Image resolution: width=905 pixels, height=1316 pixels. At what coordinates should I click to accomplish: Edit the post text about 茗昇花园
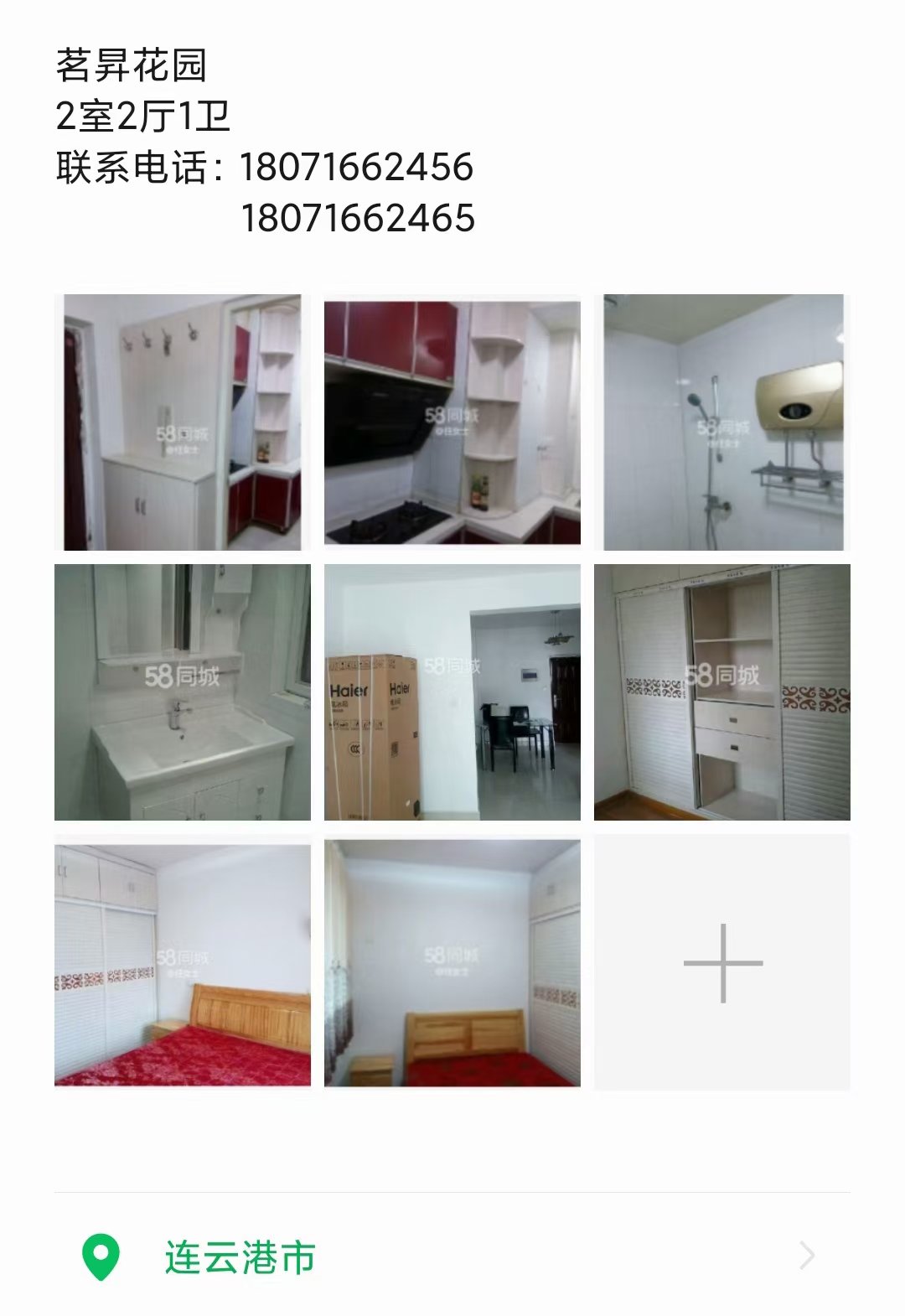[x=265, y=141]
